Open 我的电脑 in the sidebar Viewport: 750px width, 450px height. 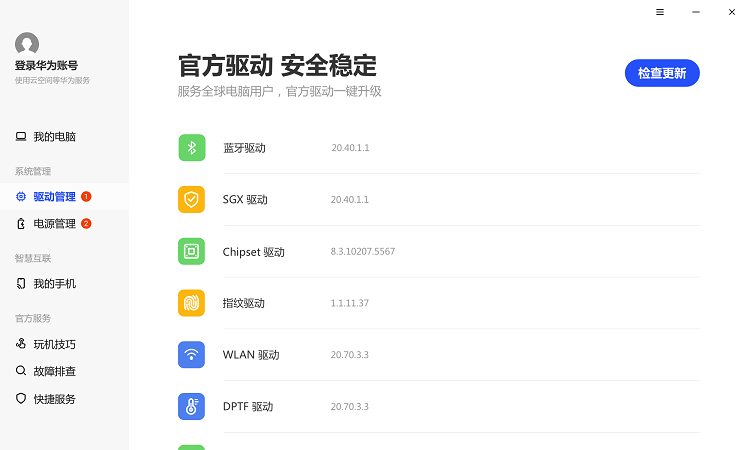(54, 137)
